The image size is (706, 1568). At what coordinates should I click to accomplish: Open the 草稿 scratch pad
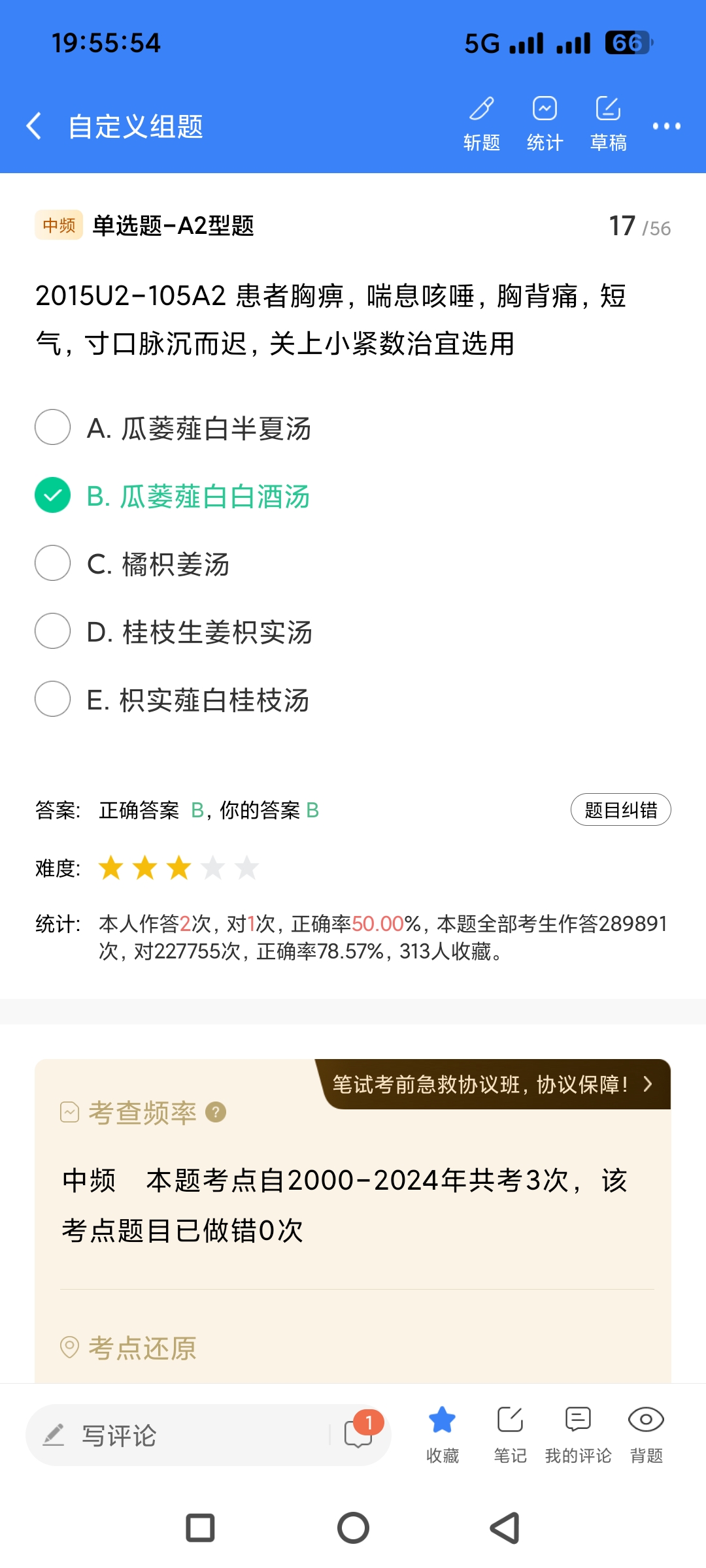tap(608, 123)
